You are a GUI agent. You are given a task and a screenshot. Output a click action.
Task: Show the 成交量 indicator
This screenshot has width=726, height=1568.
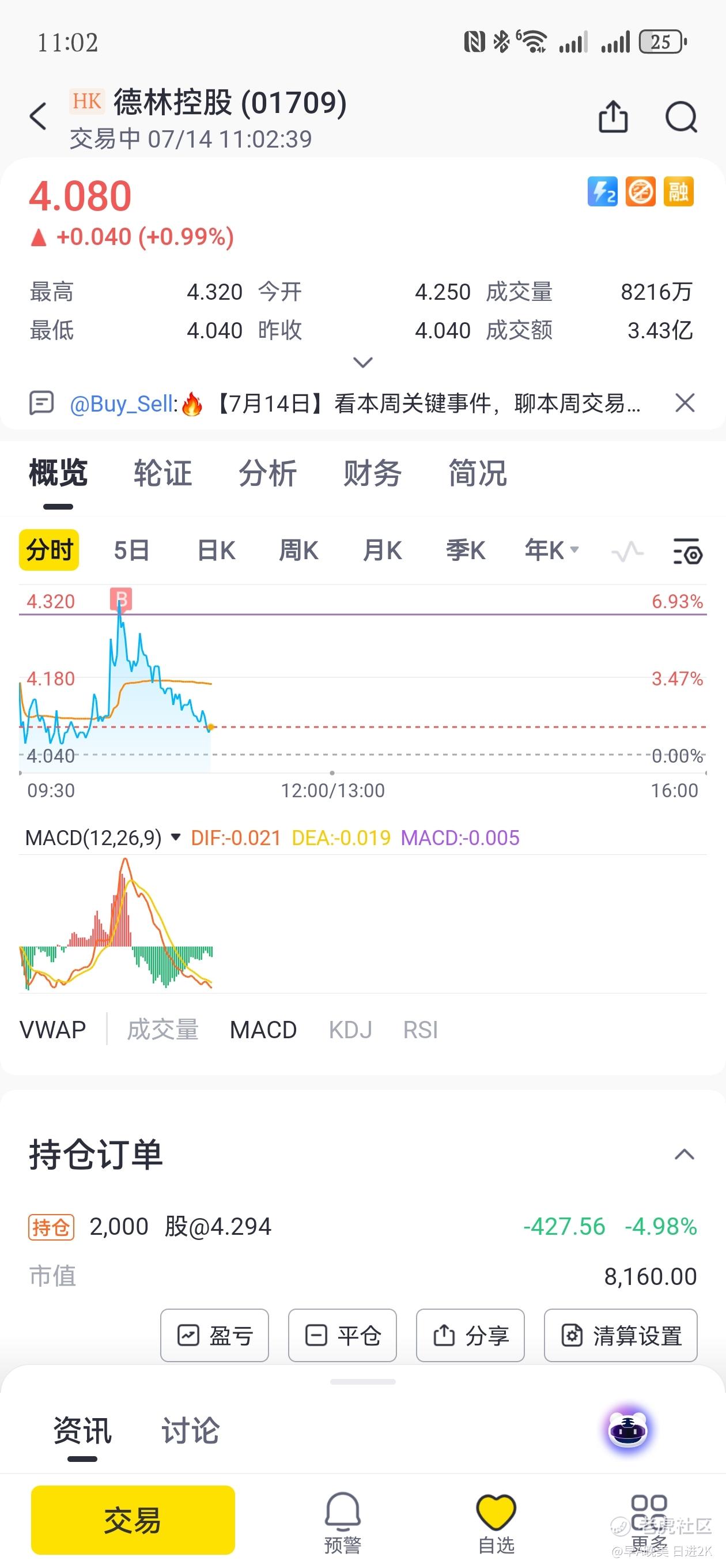(x=162, y=1030)
